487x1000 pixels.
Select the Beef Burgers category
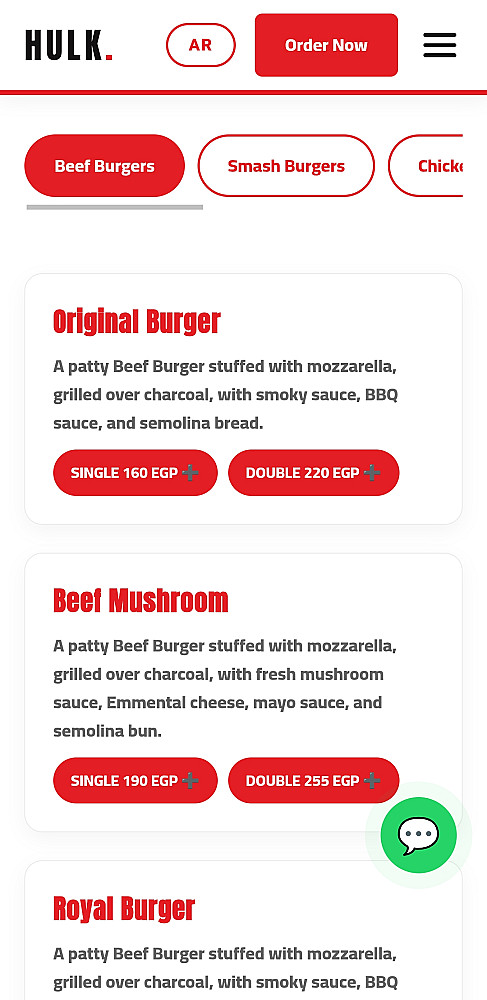tap(105, 166)
